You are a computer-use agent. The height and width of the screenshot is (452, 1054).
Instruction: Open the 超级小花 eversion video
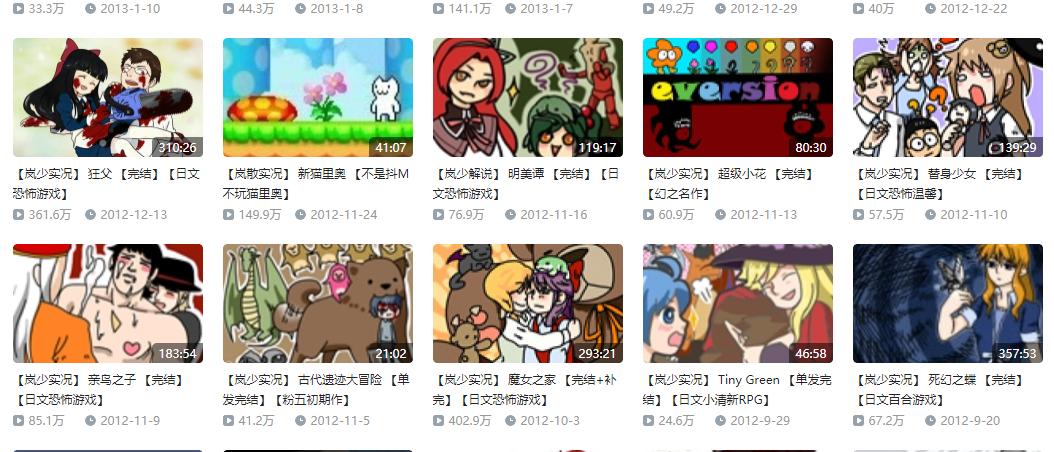(737, 97)
